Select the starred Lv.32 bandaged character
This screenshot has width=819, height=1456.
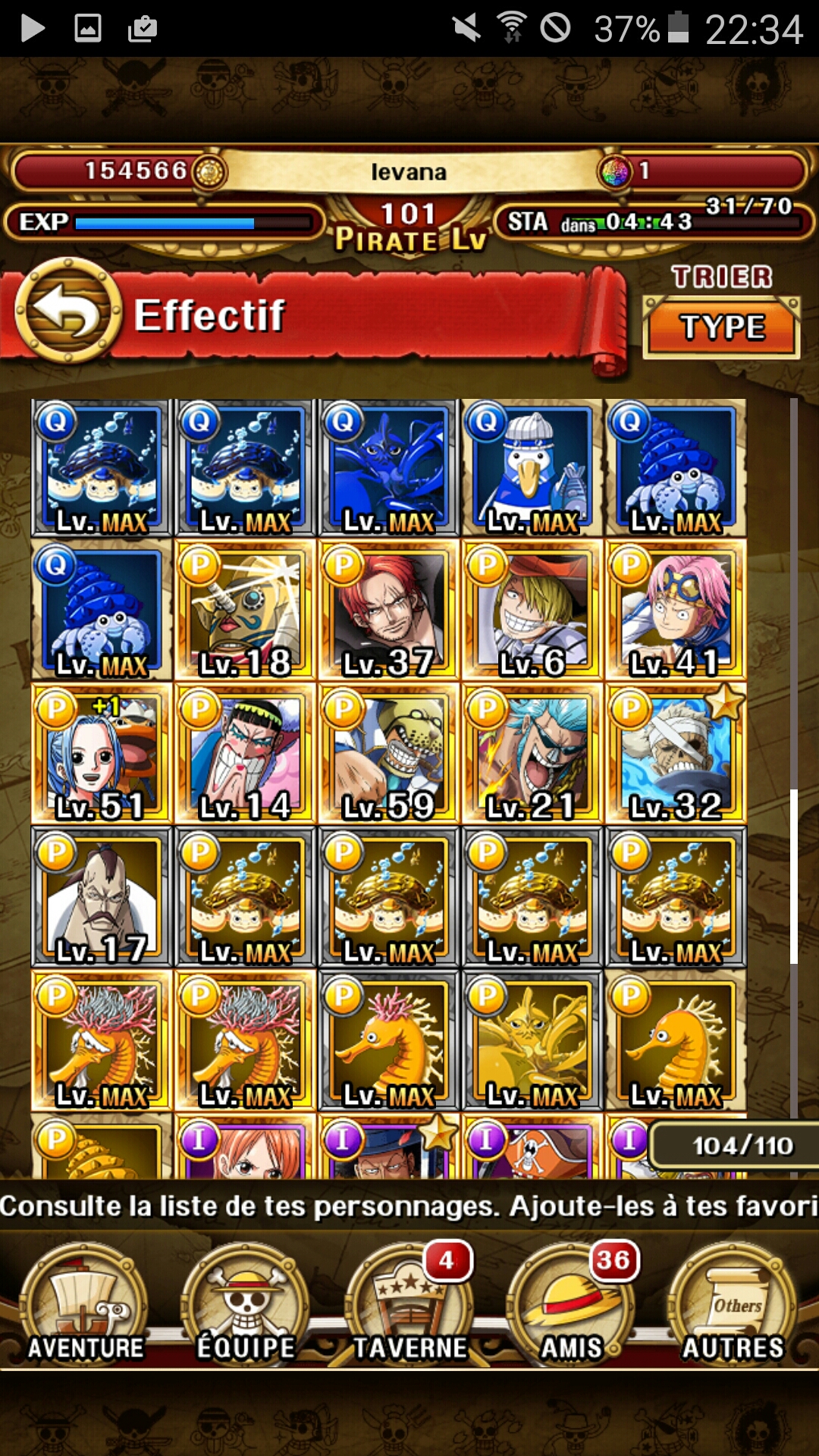pos(676,754)
